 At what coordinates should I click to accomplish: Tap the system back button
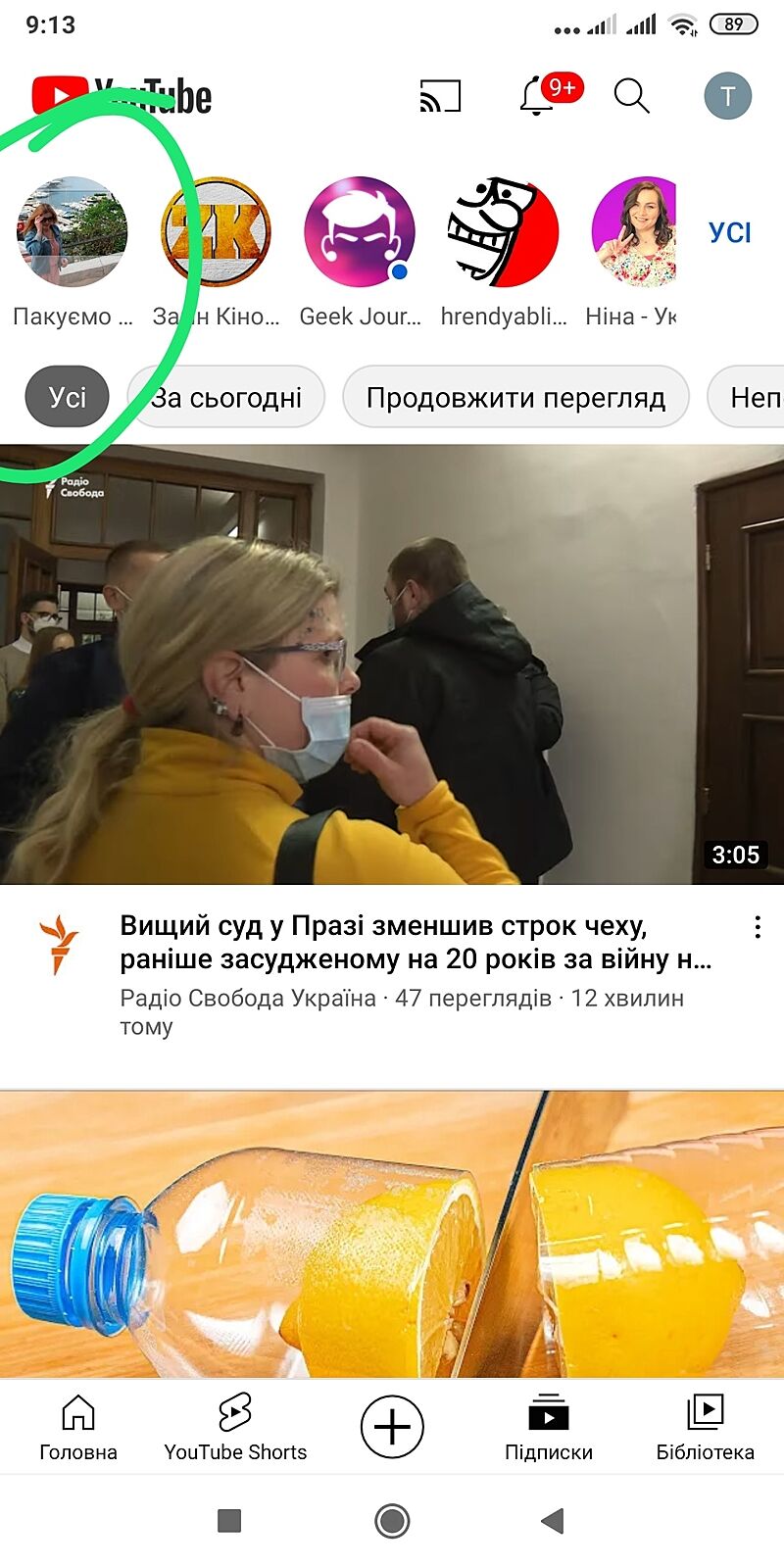click(x=553, y=1521)
